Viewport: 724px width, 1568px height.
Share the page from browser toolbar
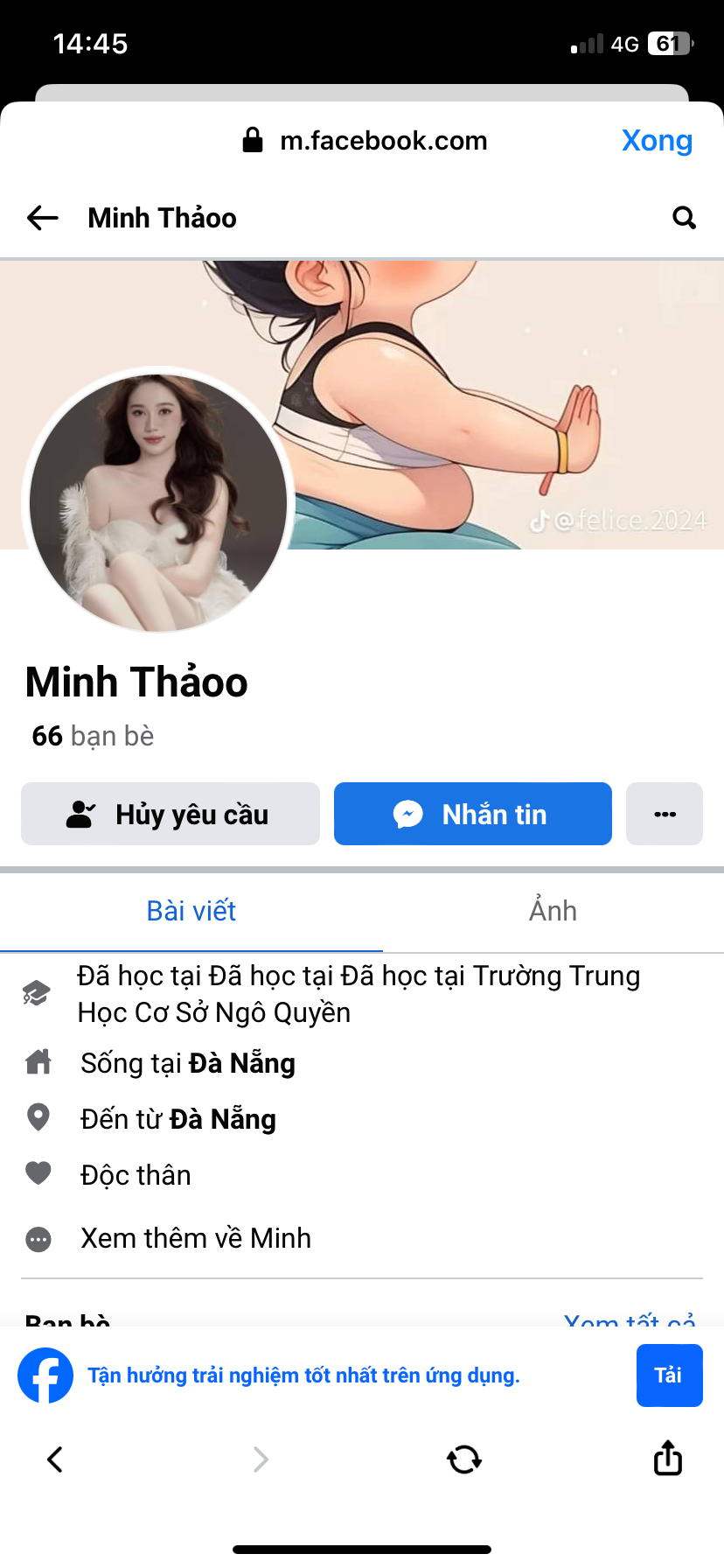click(x=667, y=1459)
